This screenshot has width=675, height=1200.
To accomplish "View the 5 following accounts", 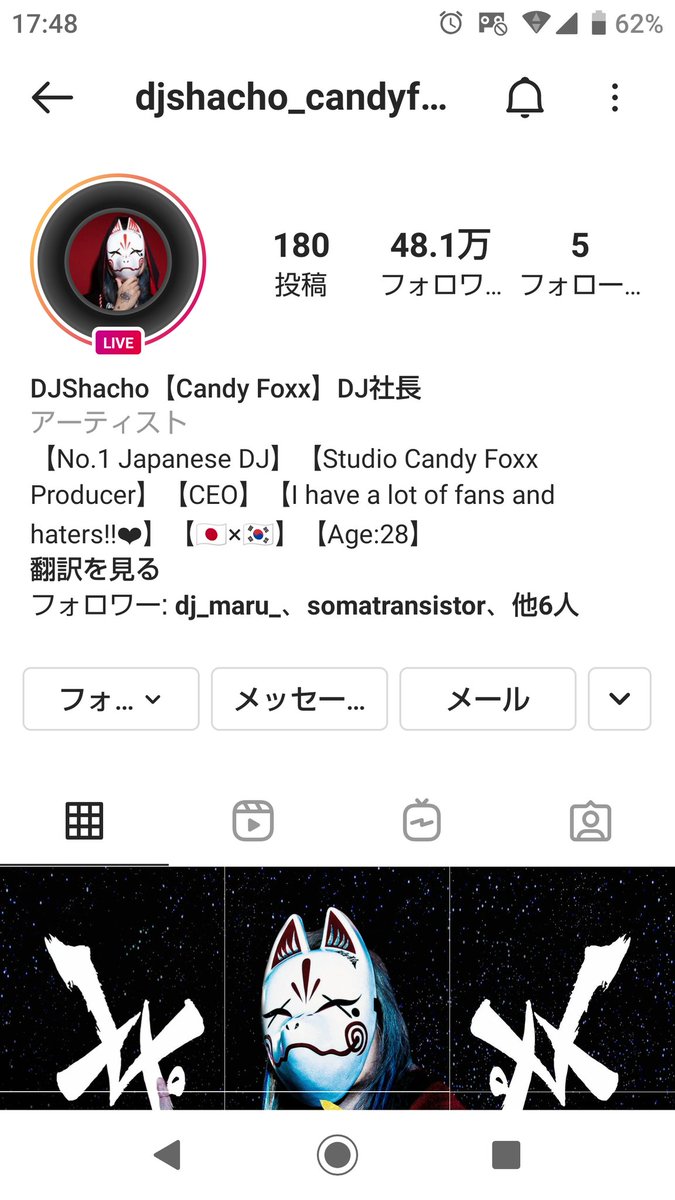I will (580, 263).
